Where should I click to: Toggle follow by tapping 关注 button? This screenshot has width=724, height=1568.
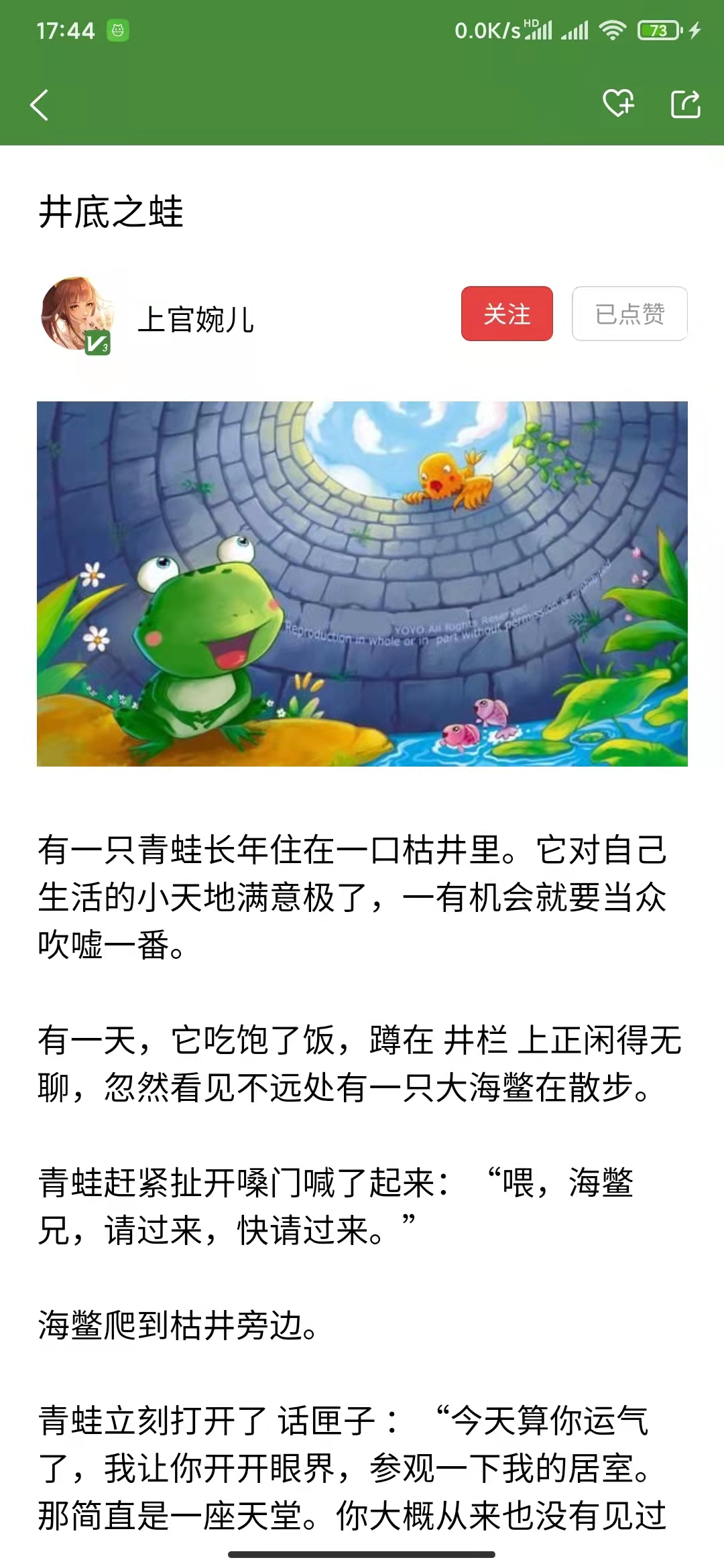pyautogui.click(x=506, y=314)
